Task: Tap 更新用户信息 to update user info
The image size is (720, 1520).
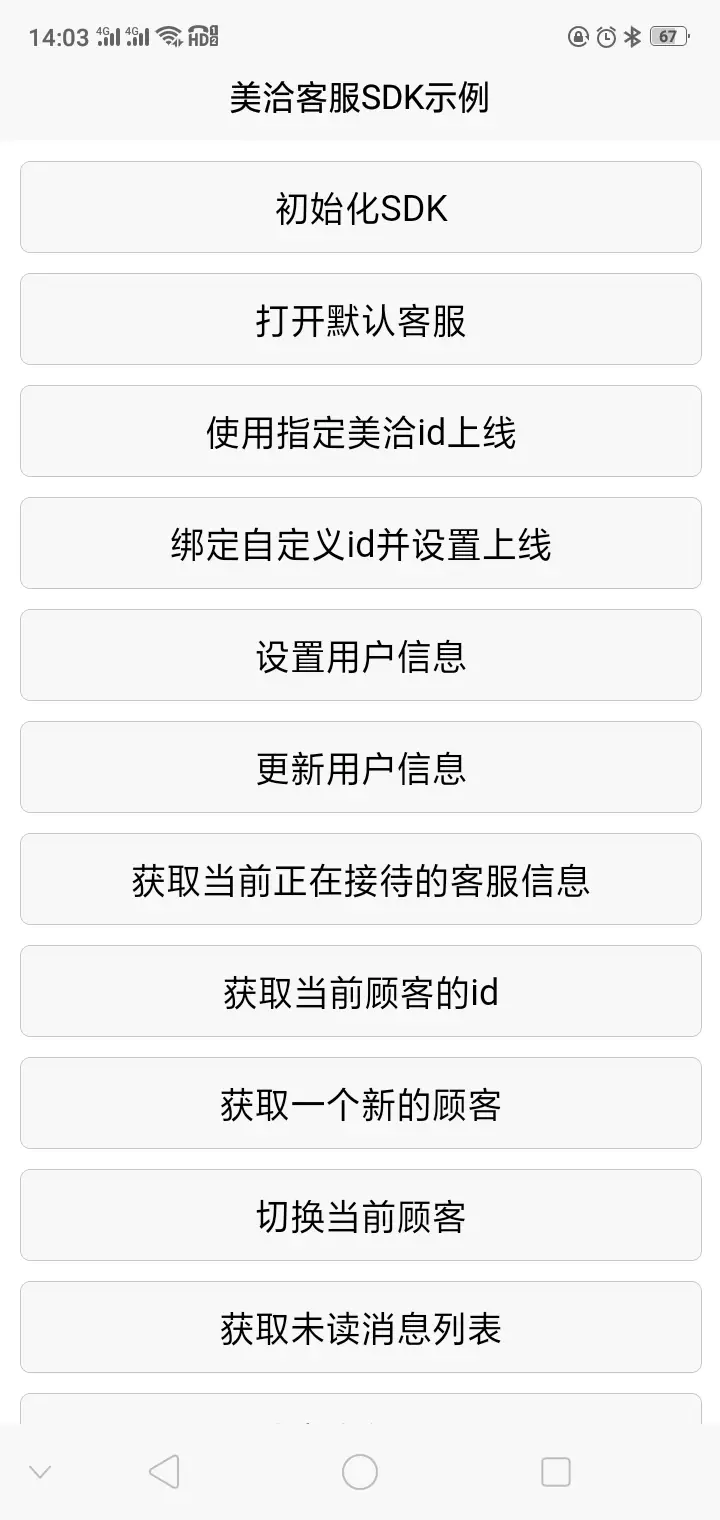Action: pos(360,767)
